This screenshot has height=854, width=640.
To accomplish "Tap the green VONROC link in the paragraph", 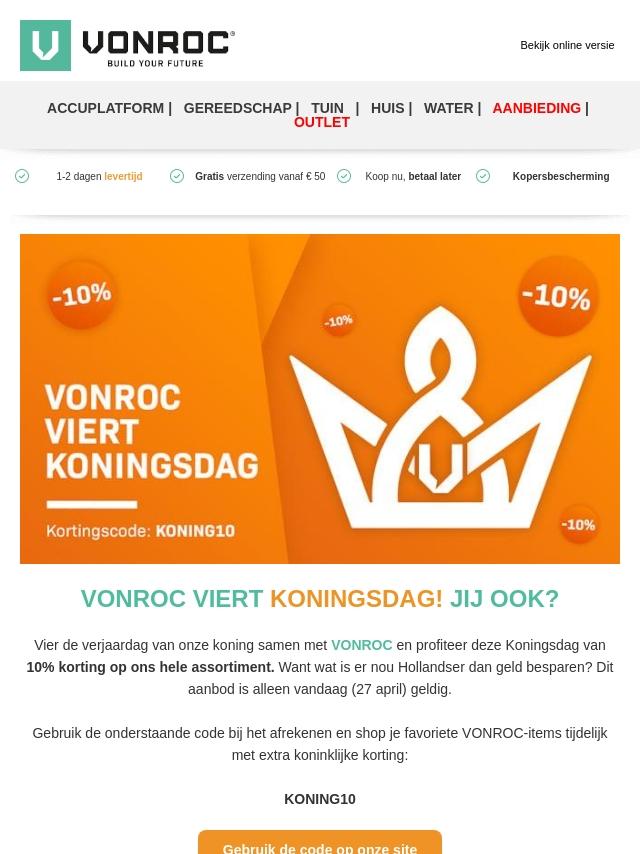I will (x=362, y=645).
